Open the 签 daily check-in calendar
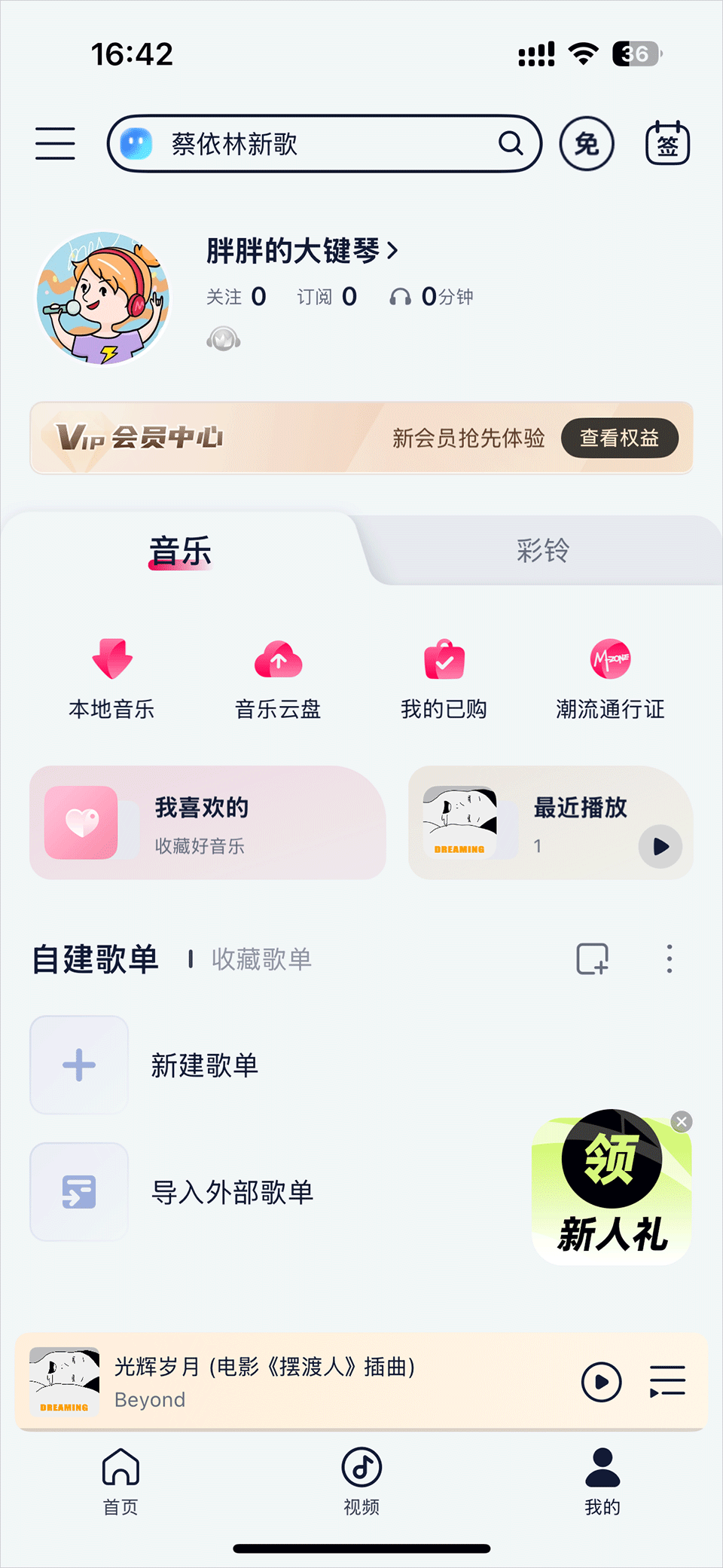723x1568 pixels. point(667,143)
